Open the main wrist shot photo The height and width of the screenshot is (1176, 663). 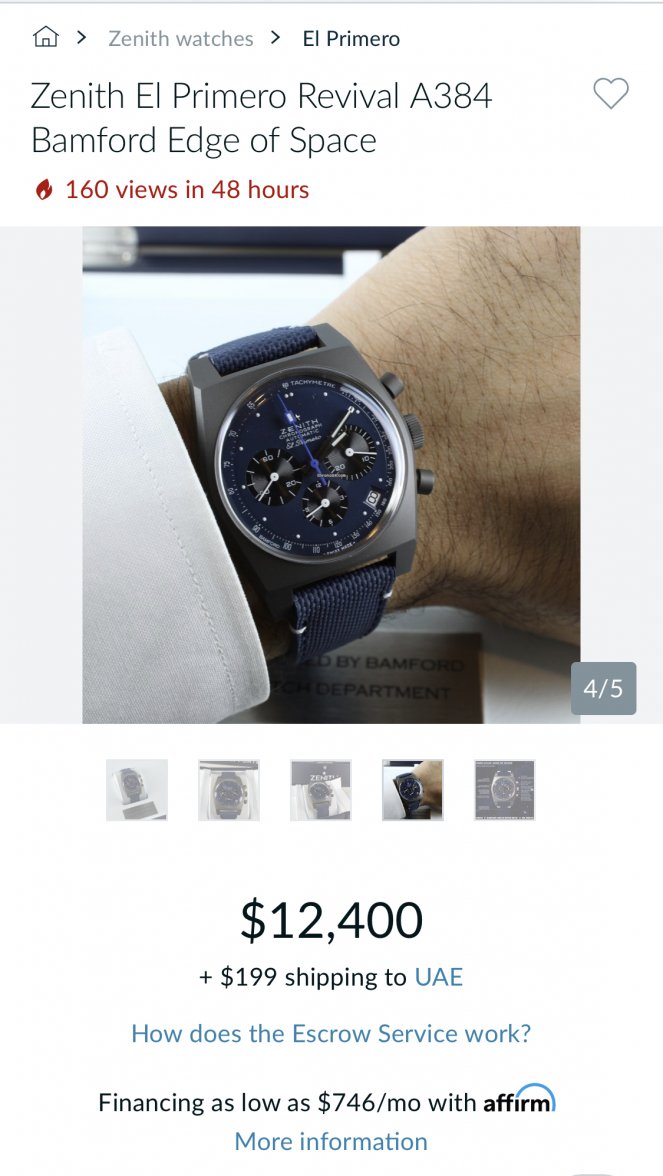tap(331, 474)
